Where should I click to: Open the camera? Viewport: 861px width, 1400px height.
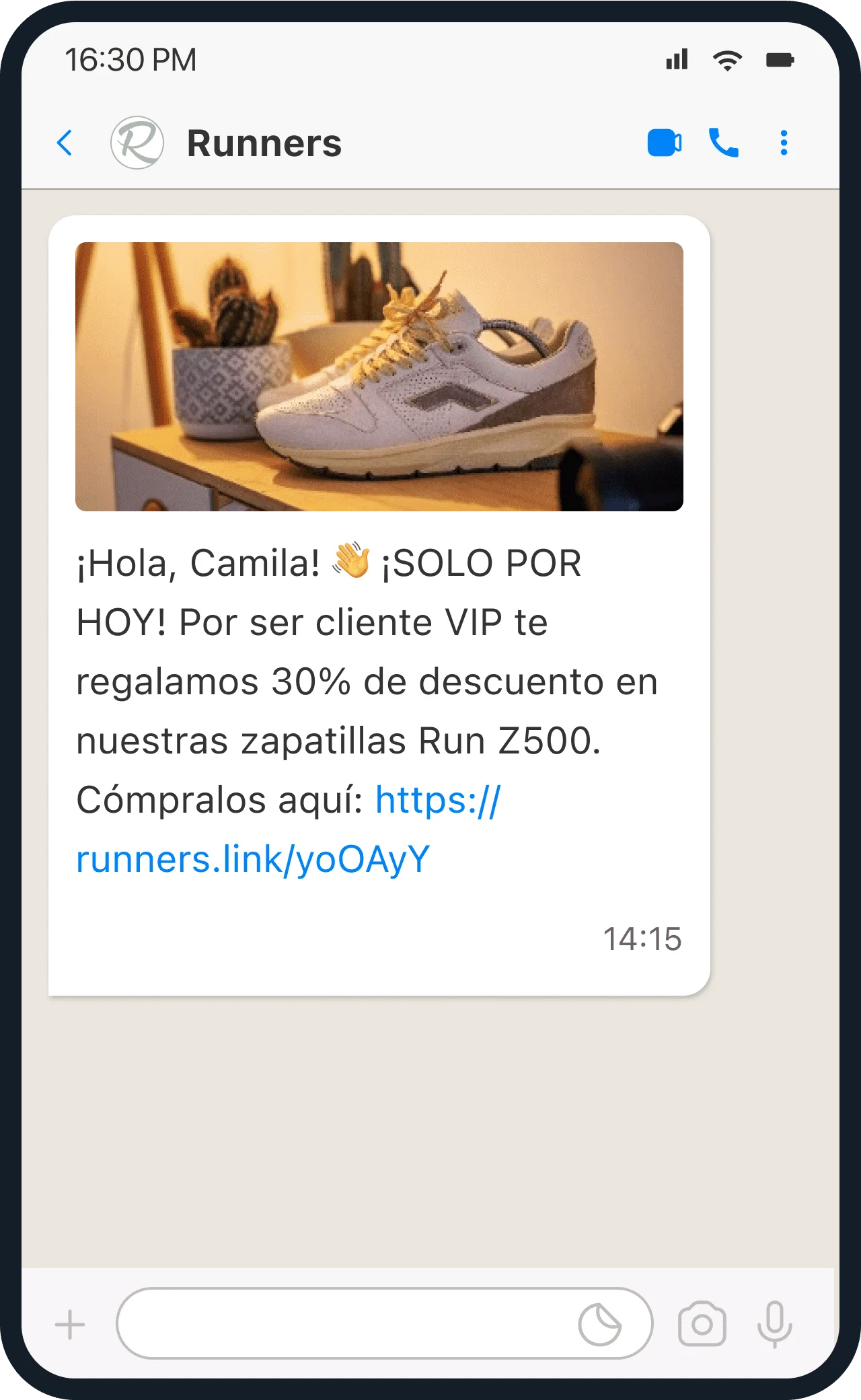702,1325
